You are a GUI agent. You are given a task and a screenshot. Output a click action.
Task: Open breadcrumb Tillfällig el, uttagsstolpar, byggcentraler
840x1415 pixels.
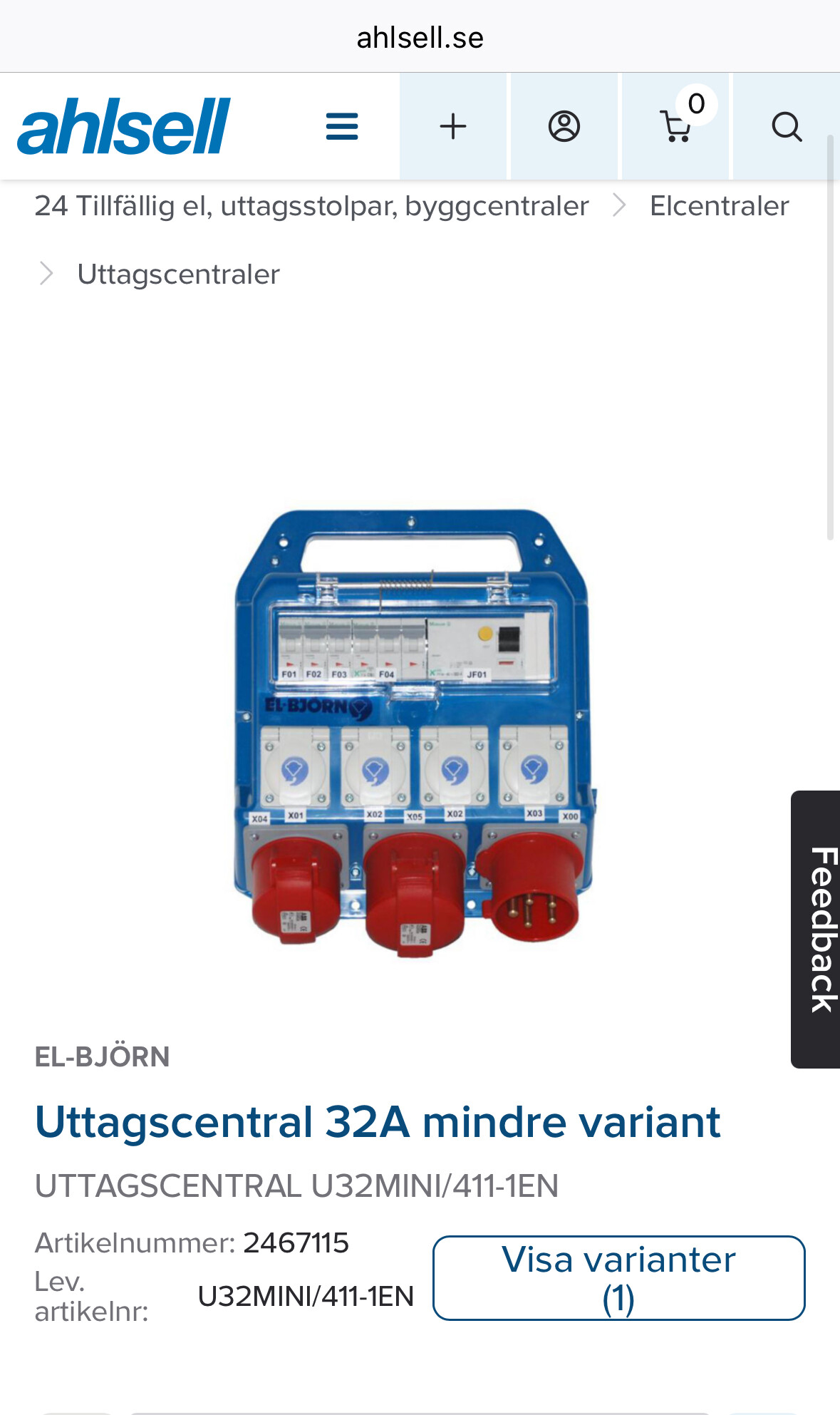tap(311, 206)
